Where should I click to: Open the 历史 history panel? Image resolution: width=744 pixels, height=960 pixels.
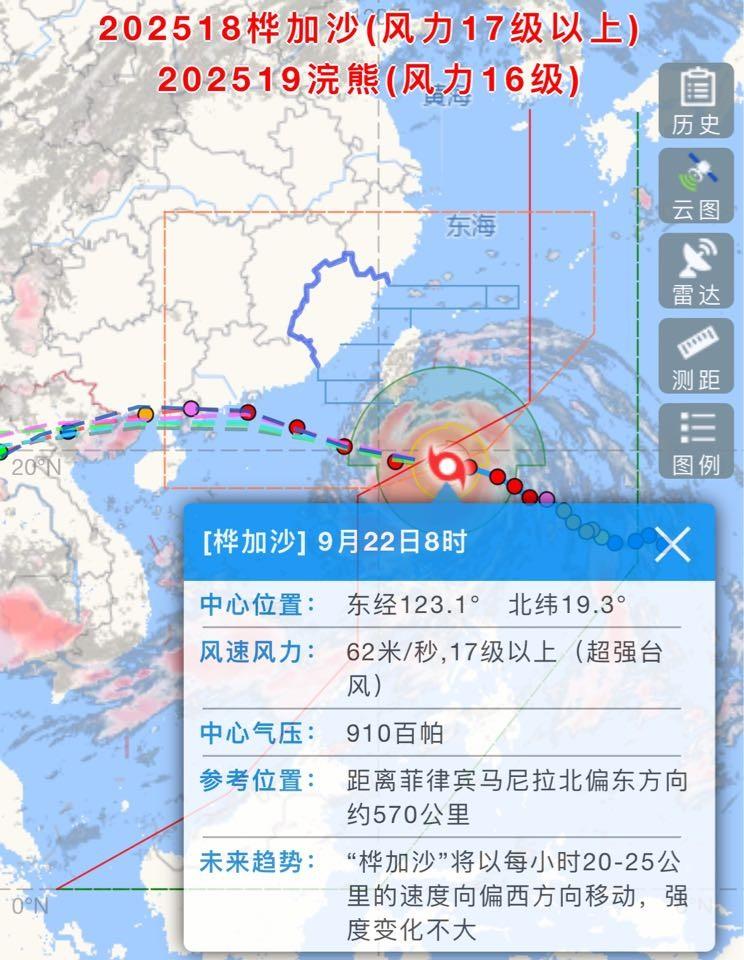[x=697, y=100]
